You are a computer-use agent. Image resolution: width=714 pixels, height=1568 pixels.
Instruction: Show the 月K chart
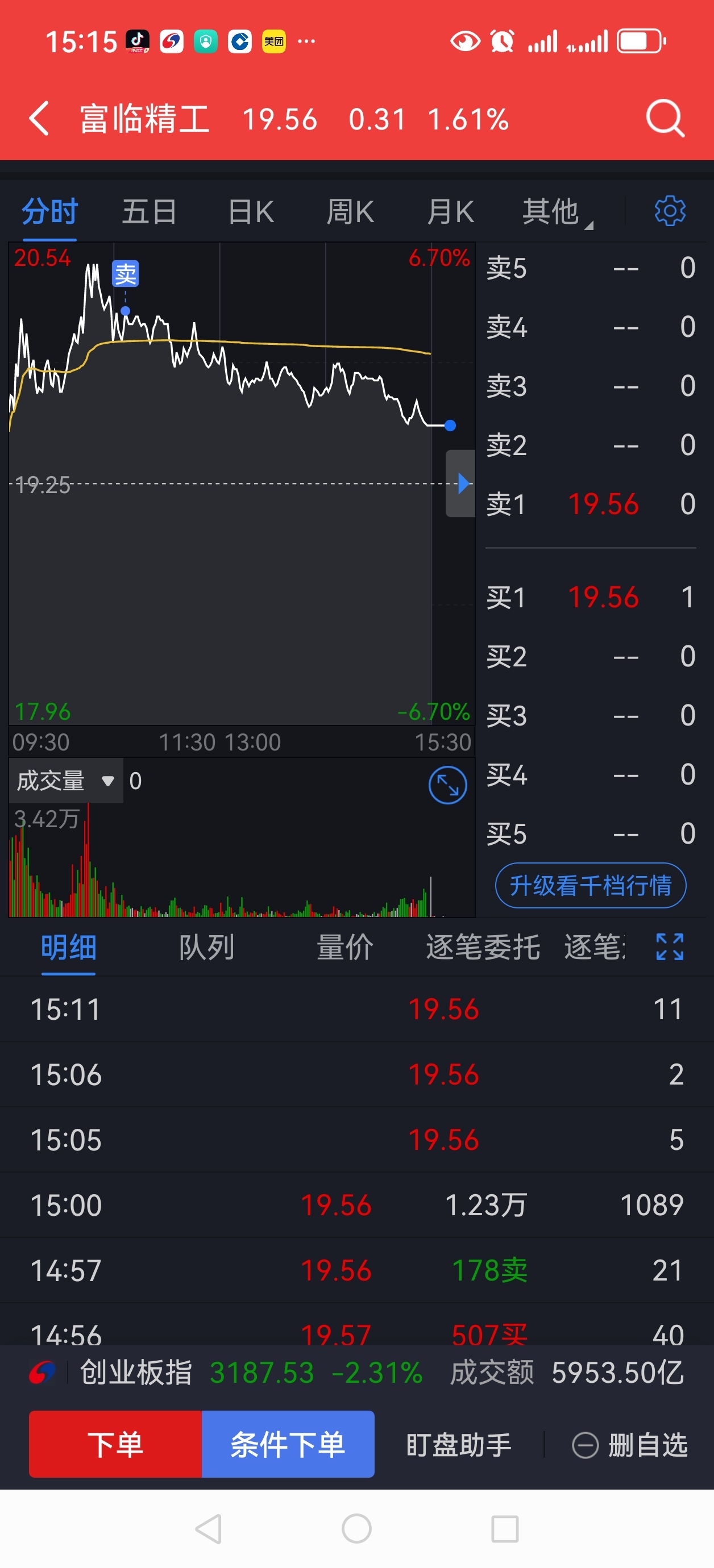(450, 212)
